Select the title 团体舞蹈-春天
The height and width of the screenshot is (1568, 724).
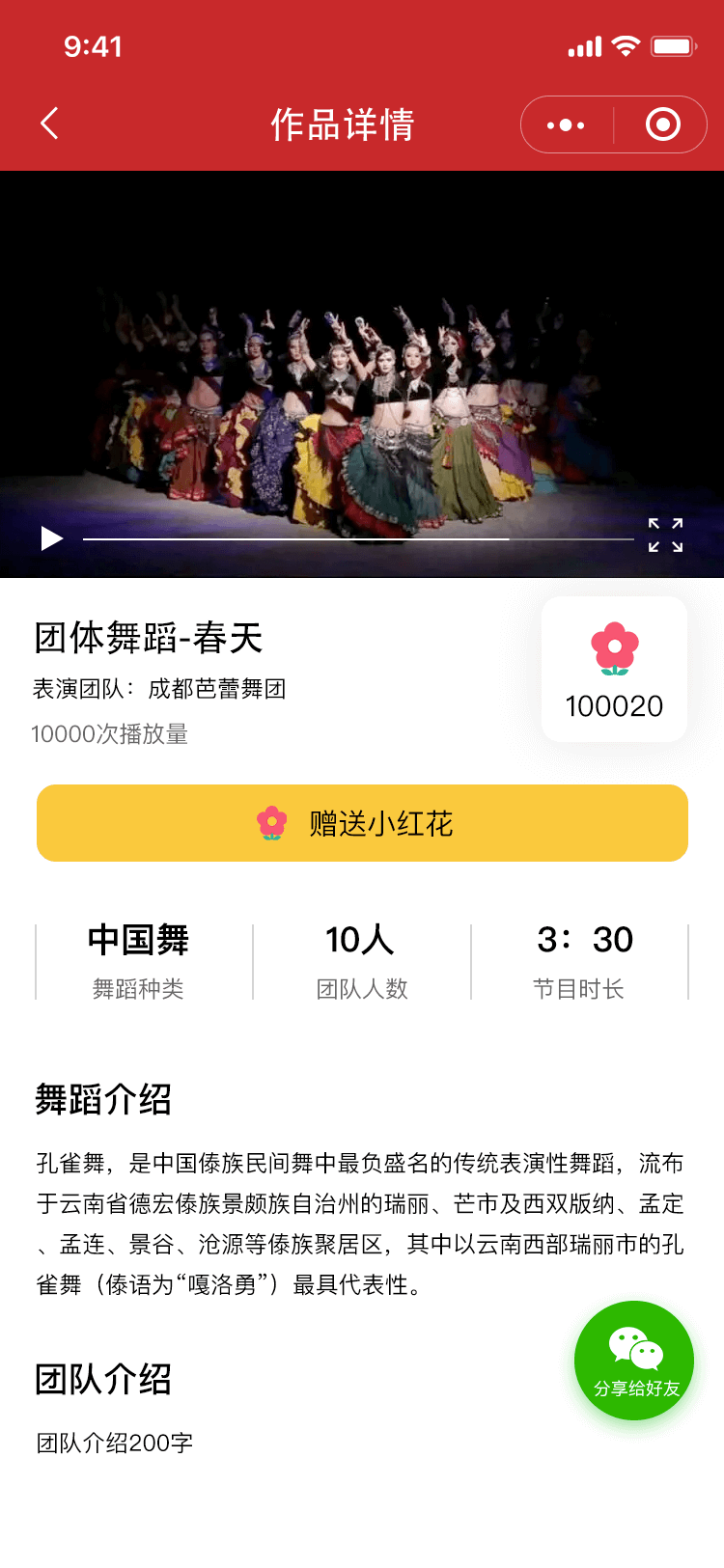(x=148, y=639)
